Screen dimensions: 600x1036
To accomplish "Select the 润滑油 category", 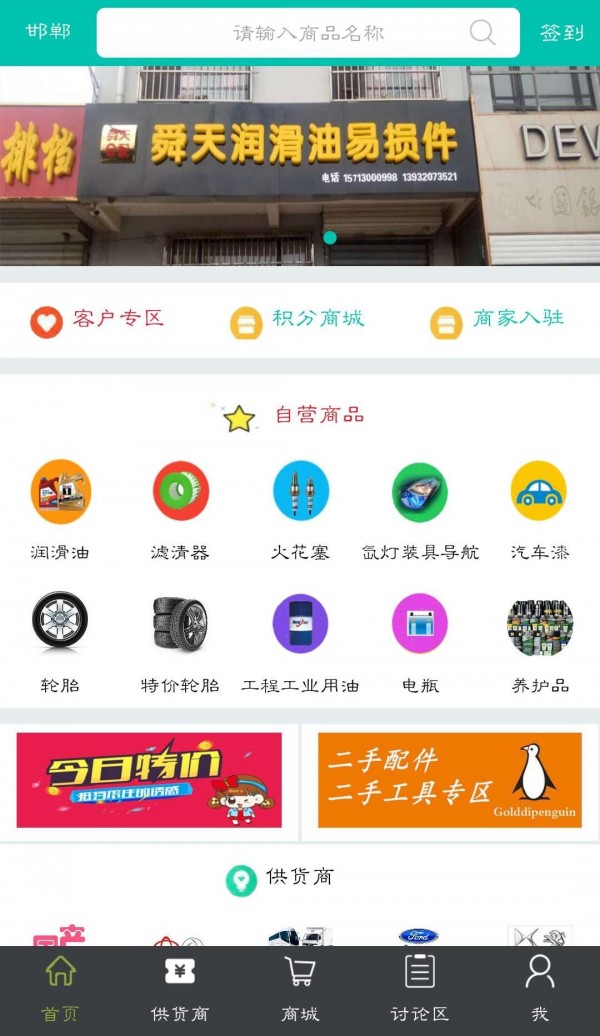I will [60, 508].
